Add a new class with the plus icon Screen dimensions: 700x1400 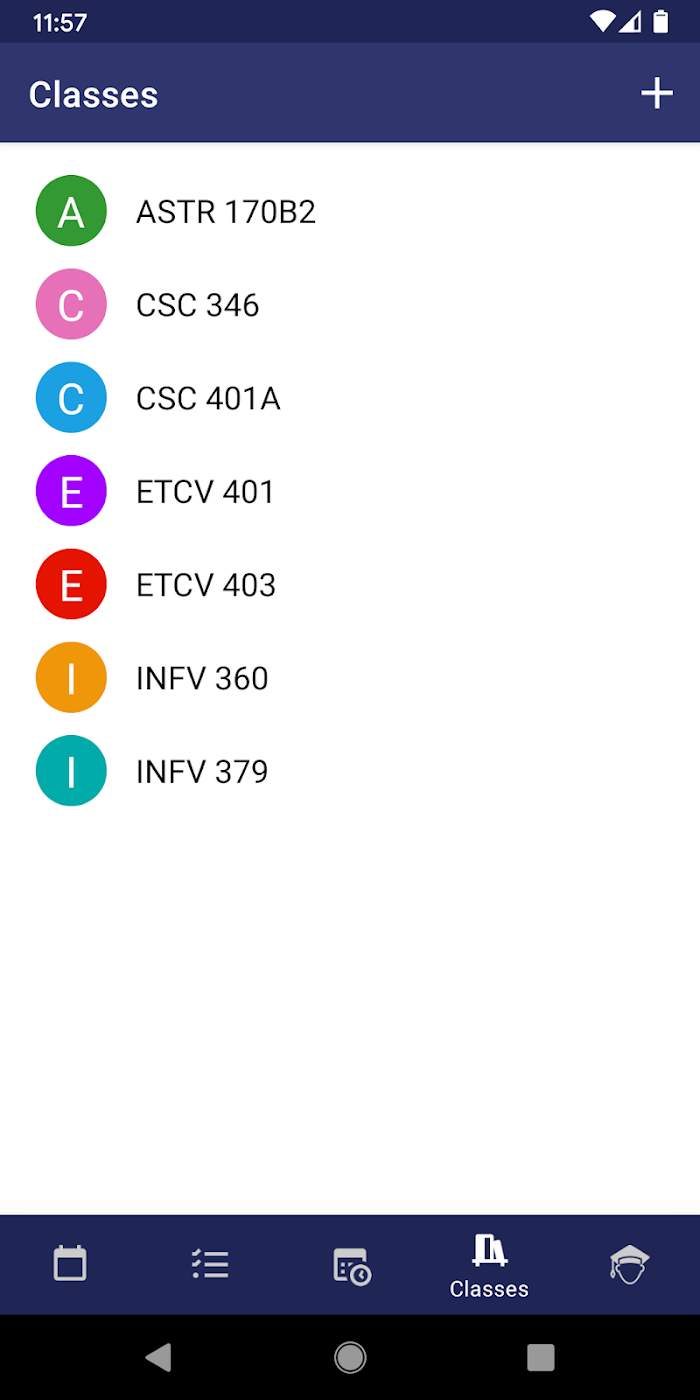tap(656, 94)
